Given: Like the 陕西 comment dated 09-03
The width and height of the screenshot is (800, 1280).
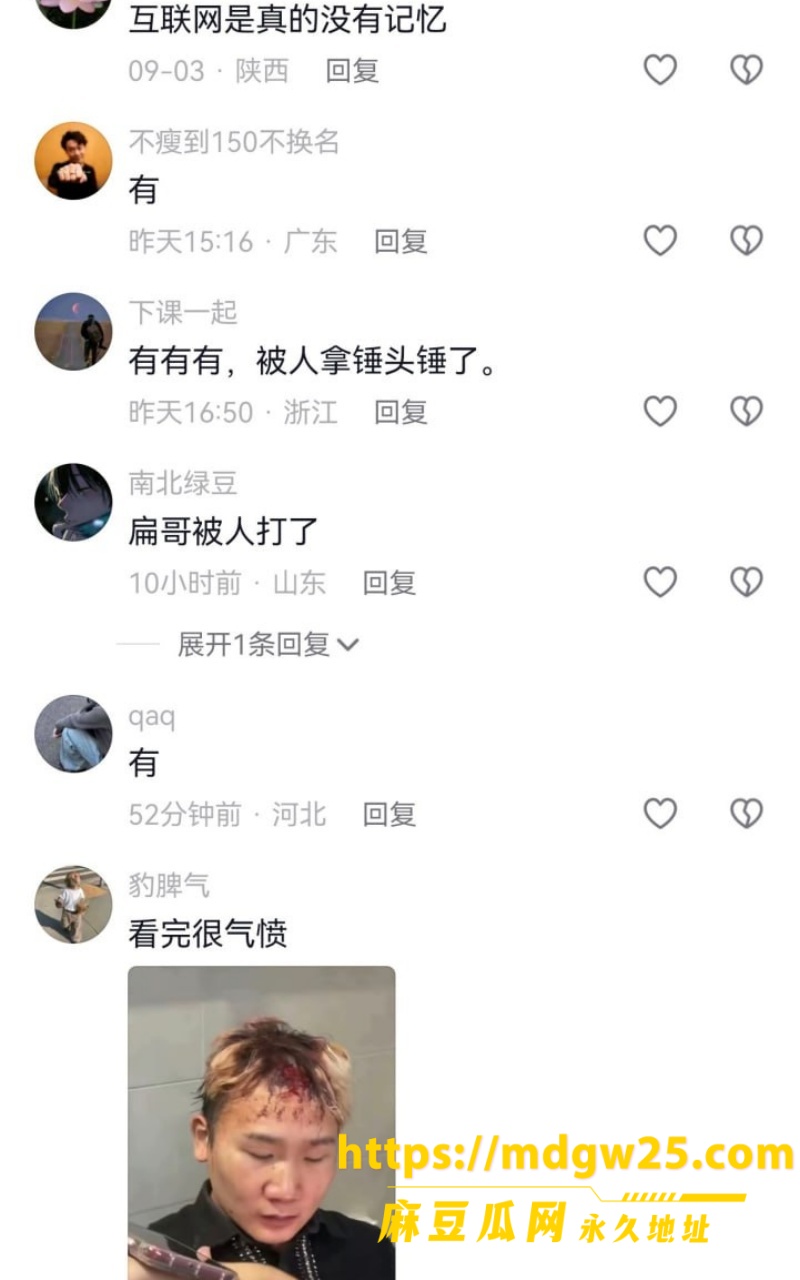Looking at the screenshot, I should pos(660,69).
